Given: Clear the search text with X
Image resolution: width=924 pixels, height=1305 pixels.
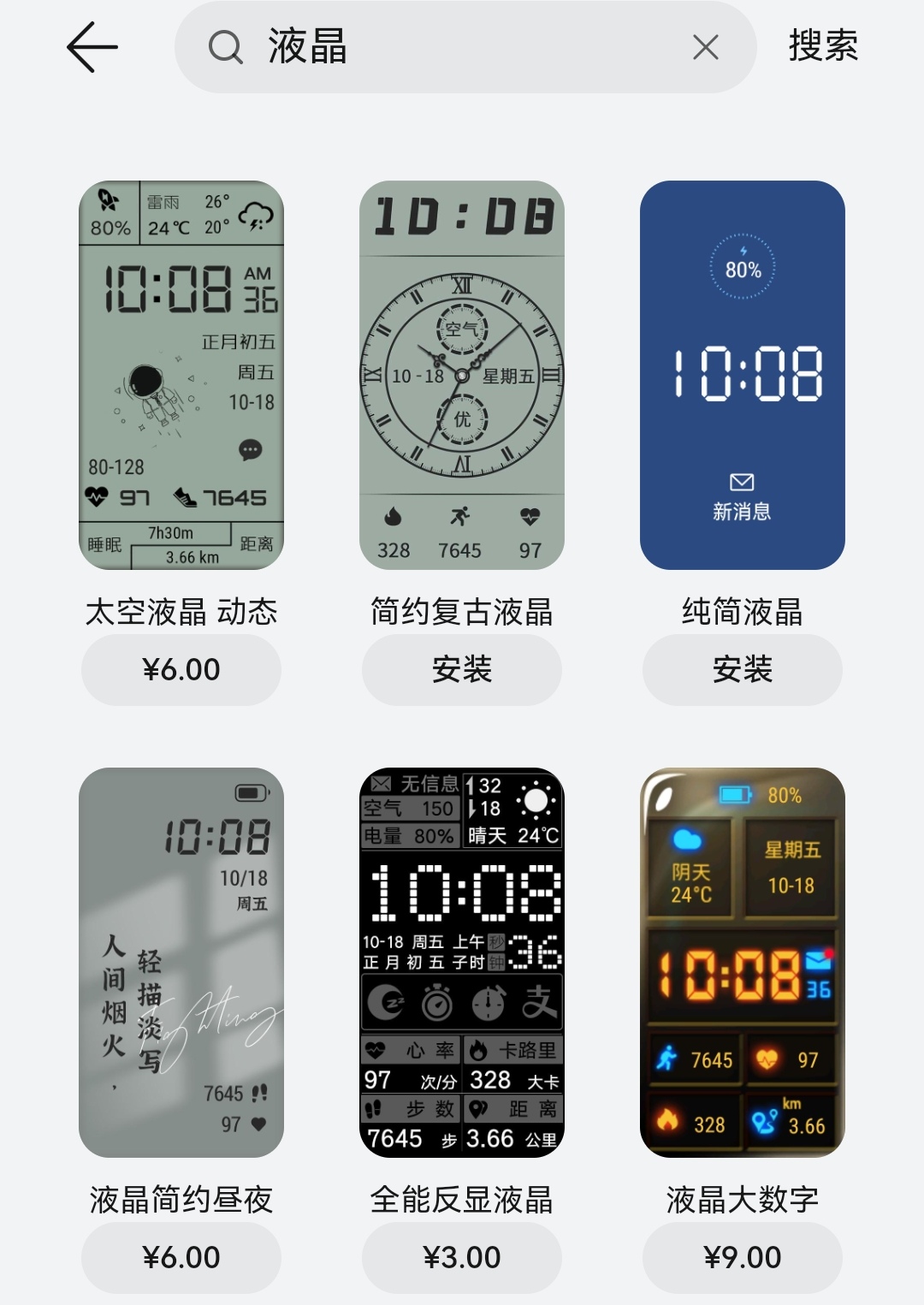Looking at the screenshot, I should [705, 47].
